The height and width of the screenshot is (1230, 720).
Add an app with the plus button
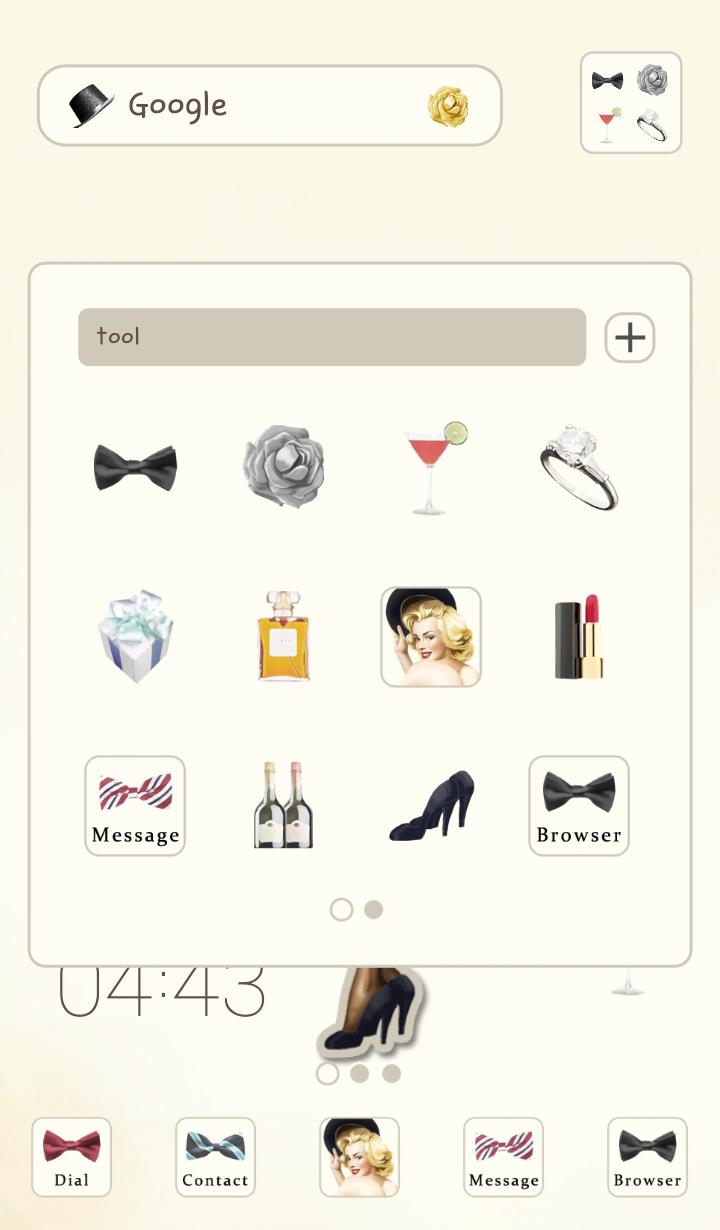630,338
